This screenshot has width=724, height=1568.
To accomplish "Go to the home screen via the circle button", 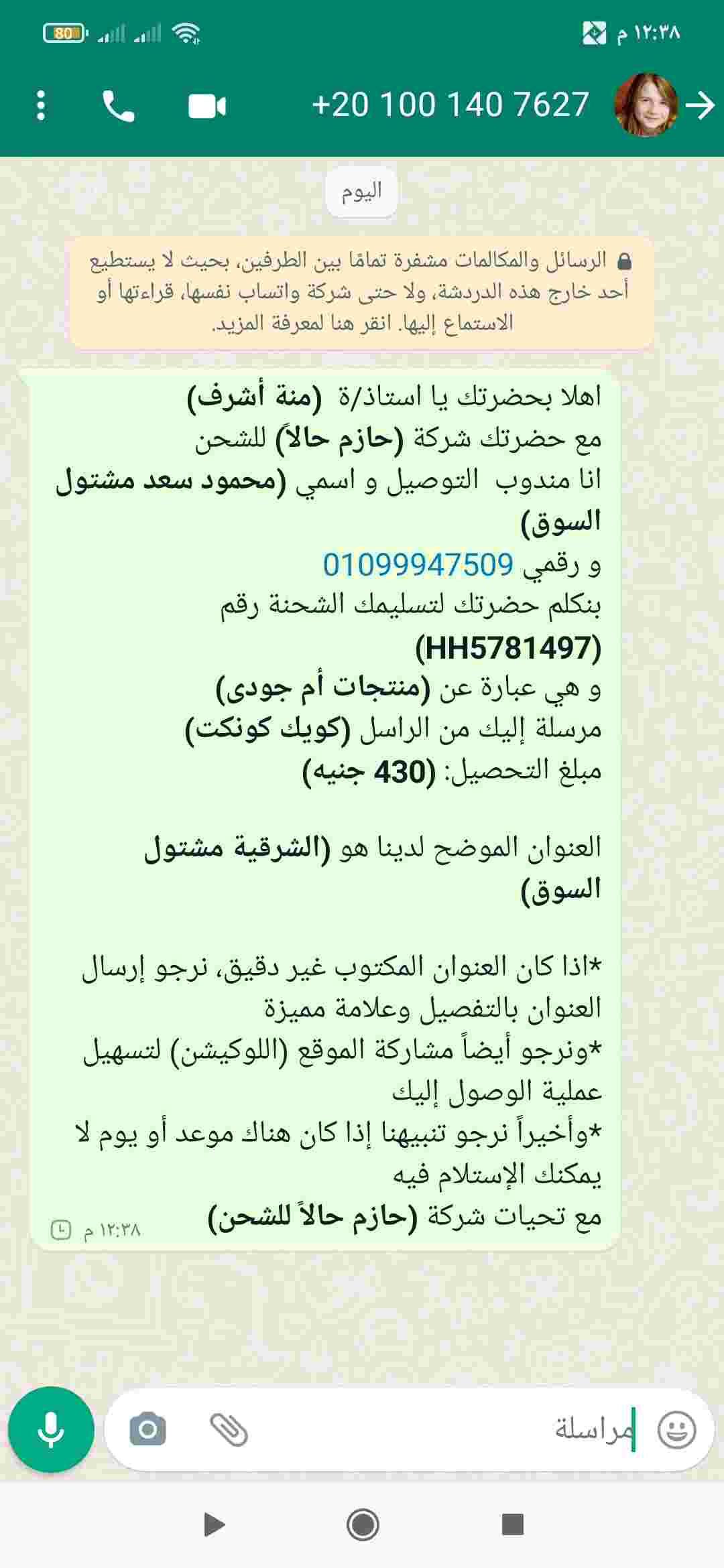I will pyautogui.click(x=363, y=1525).
